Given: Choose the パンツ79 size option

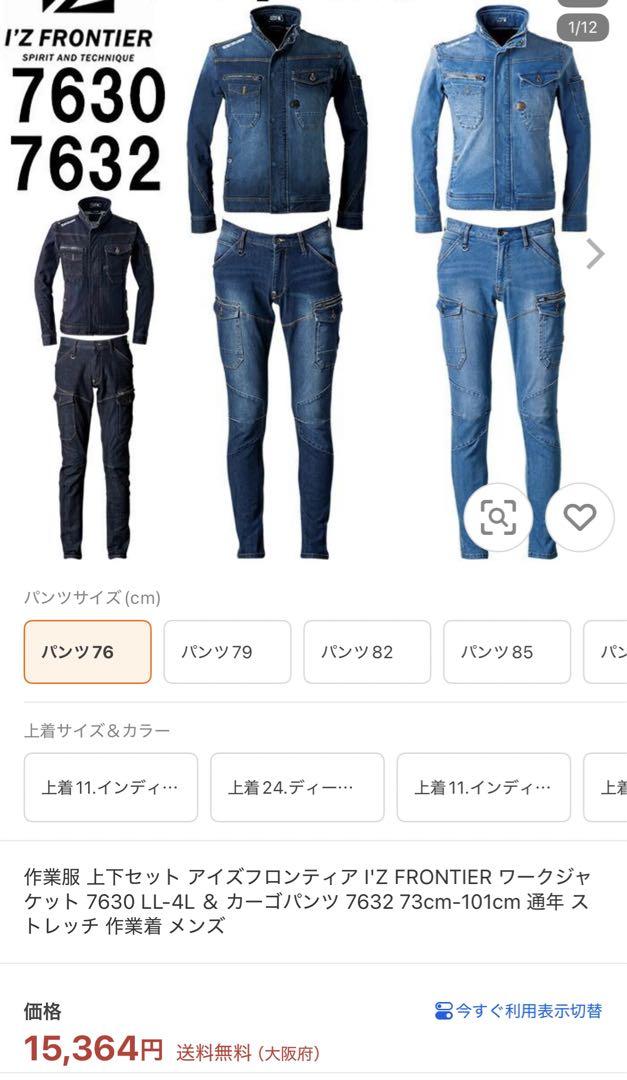Looking at the screenshot, I should (227, 652).
